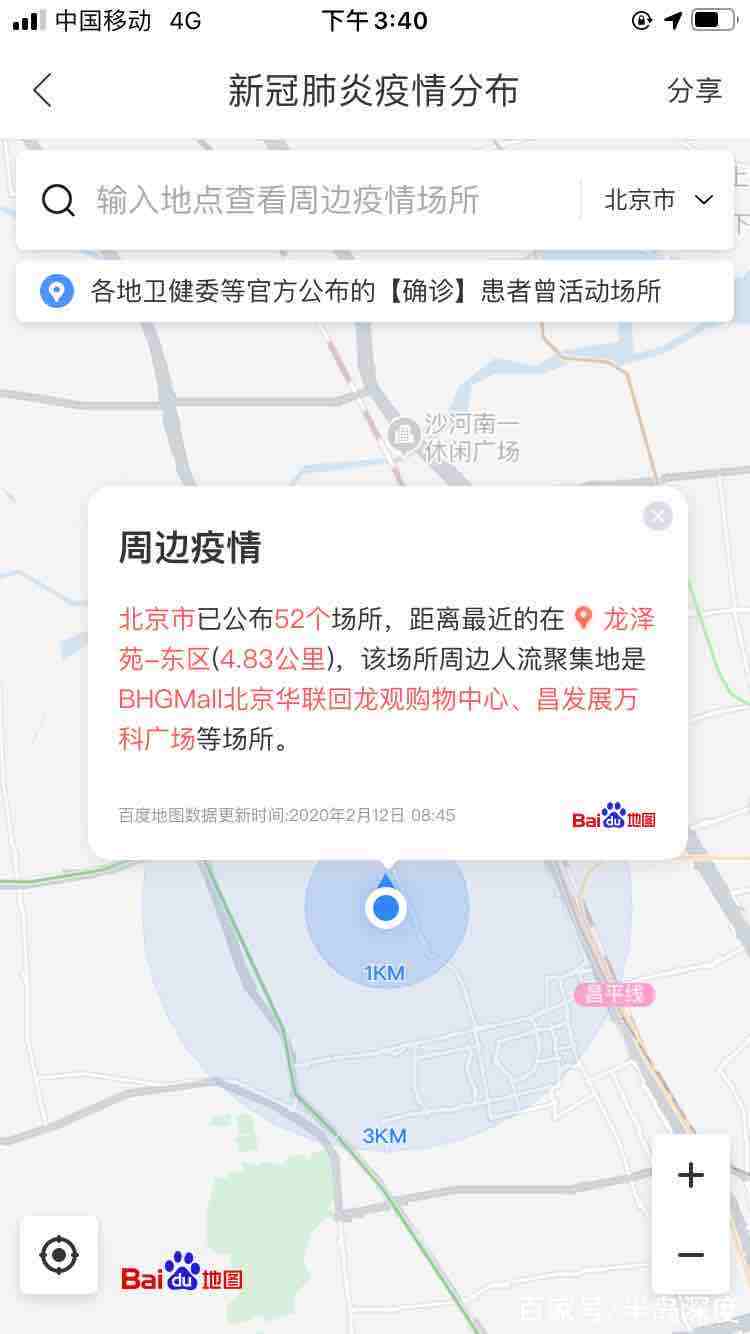Tap the blue current-location dot on map
This screenshot has width=750, height=1334.
tap(386, 908)
